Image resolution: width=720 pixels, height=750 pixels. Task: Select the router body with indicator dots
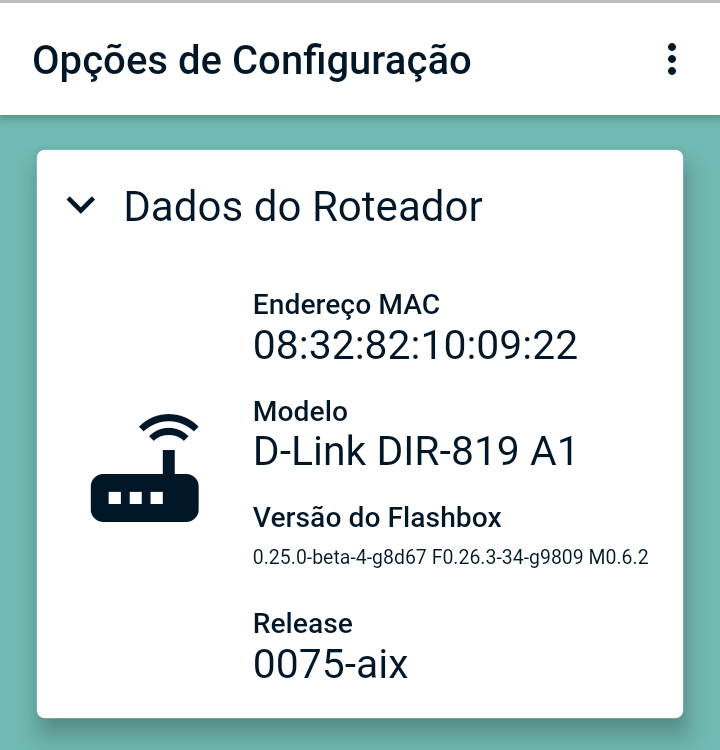click(x=144, y=495)
